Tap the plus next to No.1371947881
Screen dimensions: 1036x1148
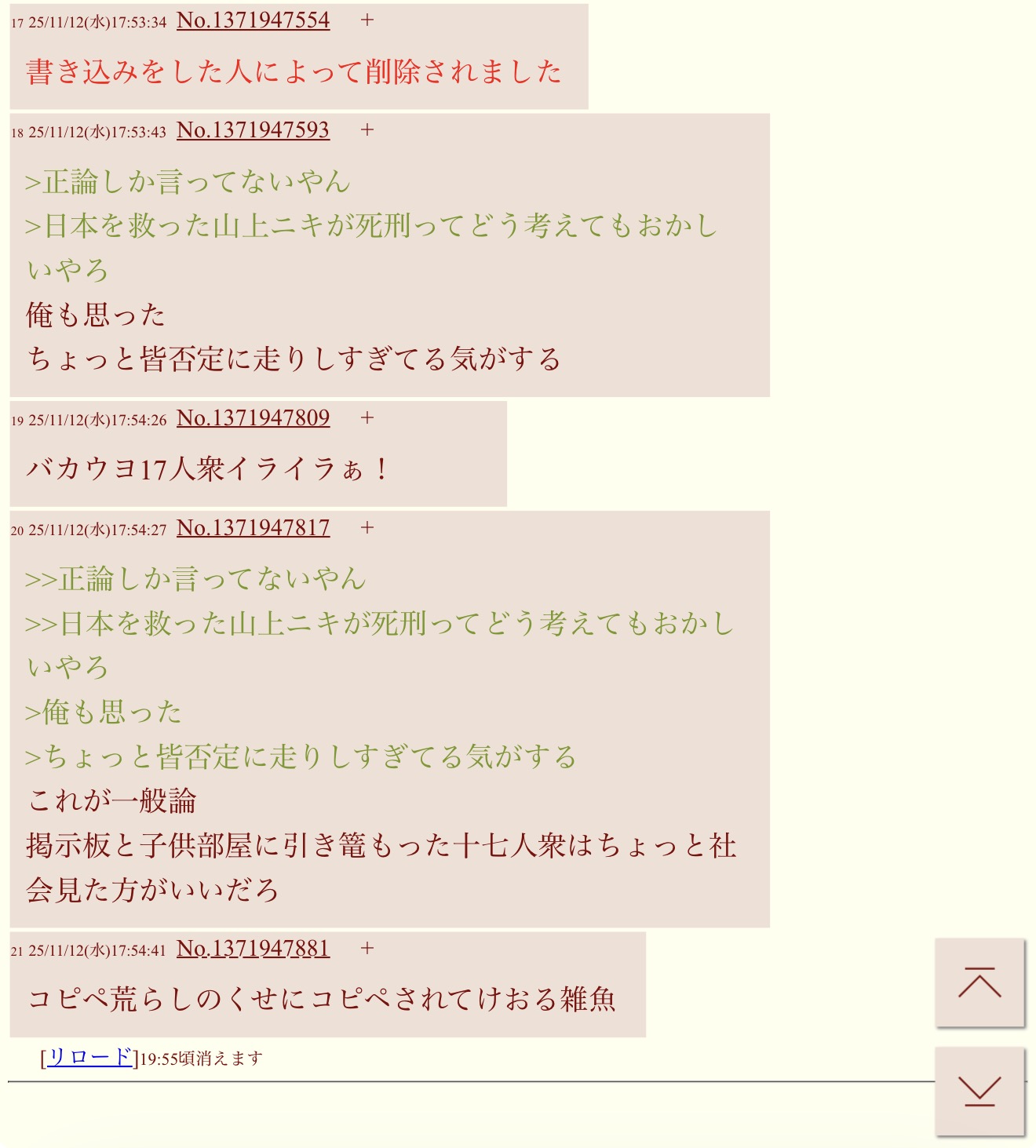tap(367, 949)
